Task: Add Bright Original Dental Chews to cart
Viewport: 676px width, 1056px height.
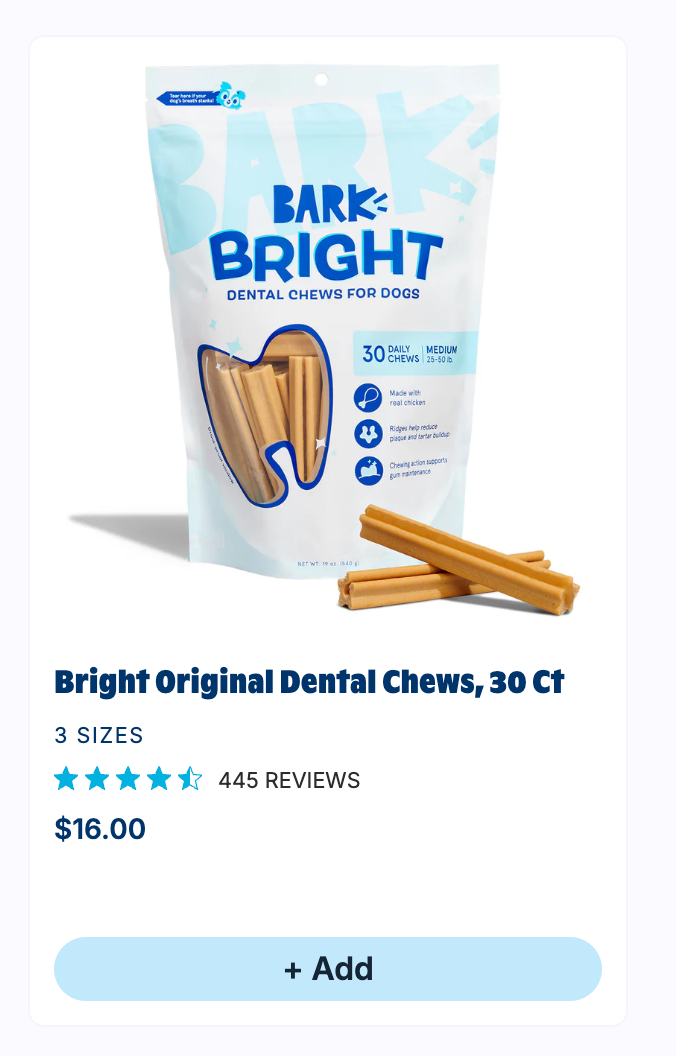Action: tap(328, 968)
